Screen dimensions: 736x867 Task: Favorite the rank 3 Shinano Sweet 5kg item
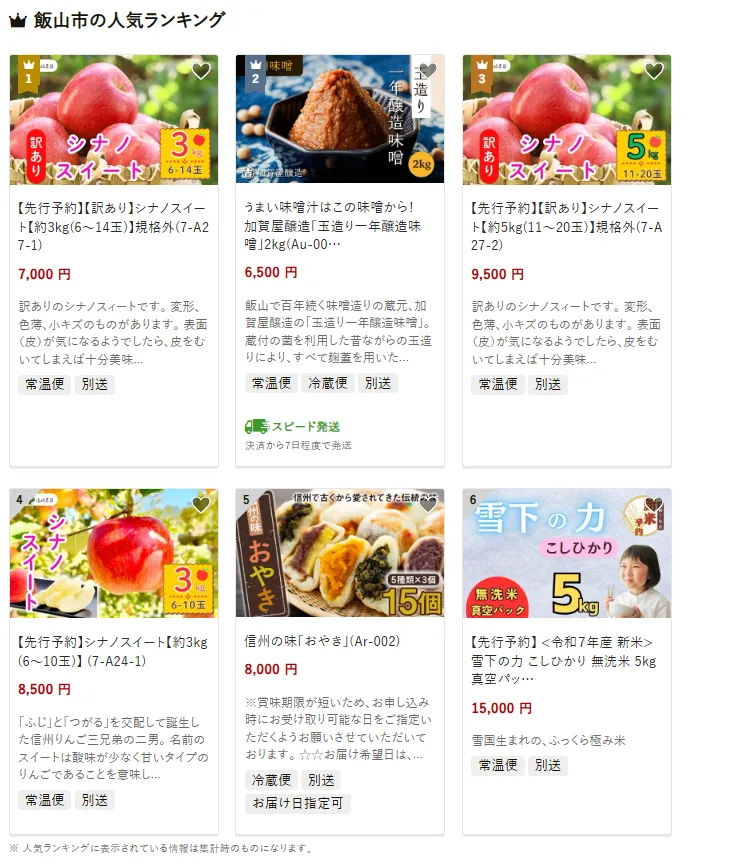point(654,71)
